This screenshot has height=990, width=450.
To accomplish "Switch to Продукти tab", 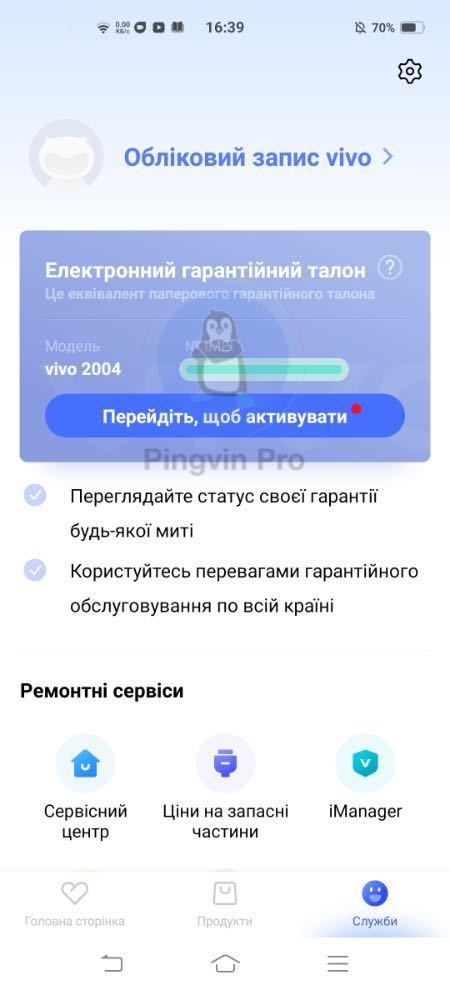I will click(225, 904).
